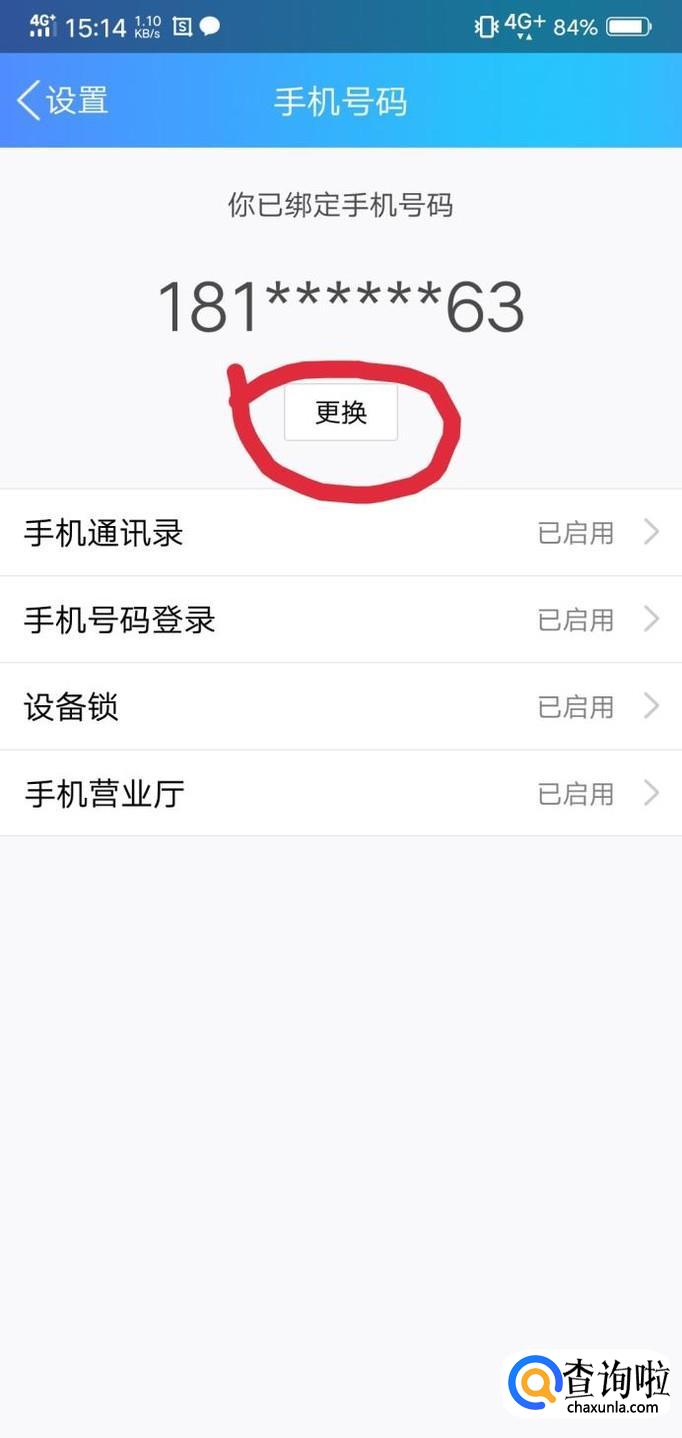Open 设备锁 settings
682x1438 pixels.
341,707
